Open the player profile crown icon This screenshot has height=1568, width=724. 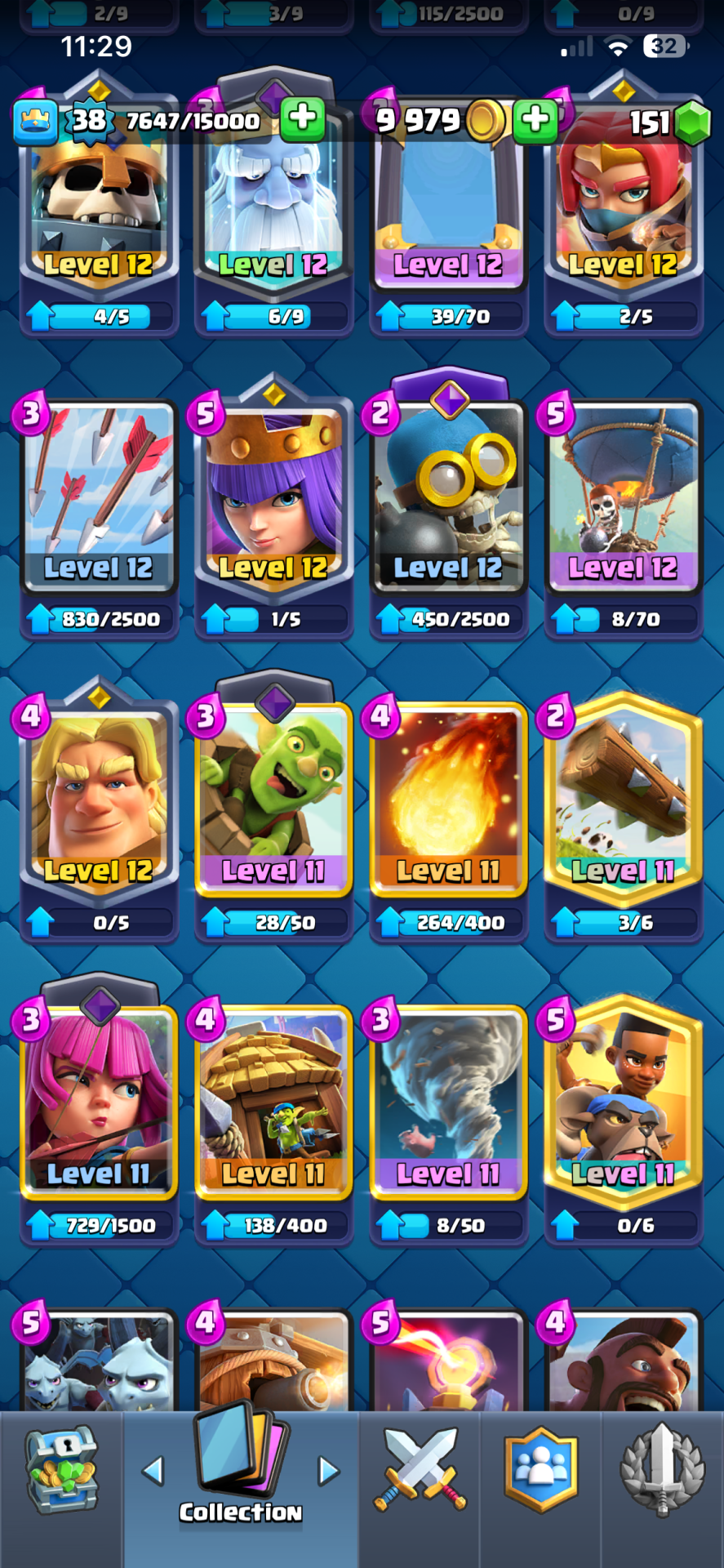(x=35, y=121)
